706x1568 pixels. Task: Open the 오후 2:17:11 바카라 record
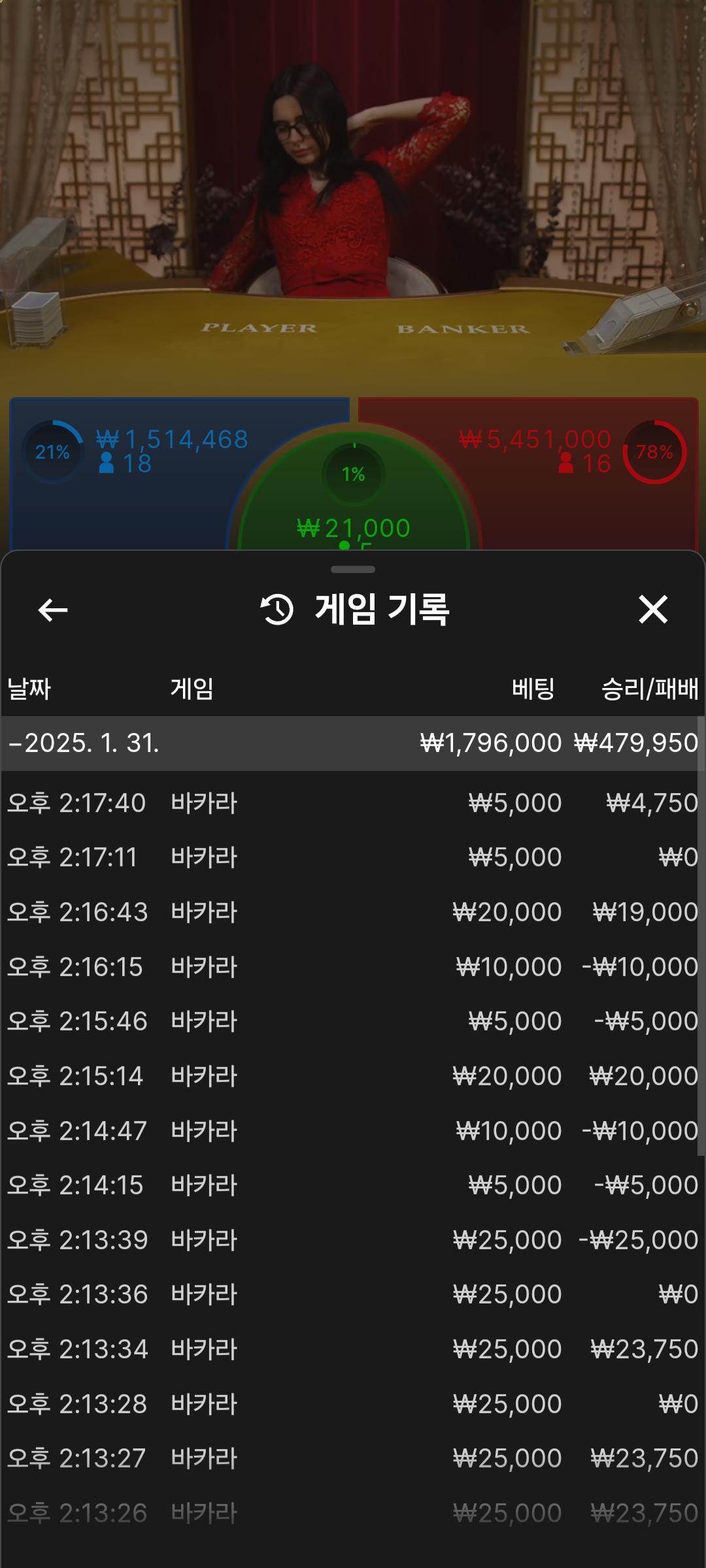pyautogui.click(x=353, y=857)
